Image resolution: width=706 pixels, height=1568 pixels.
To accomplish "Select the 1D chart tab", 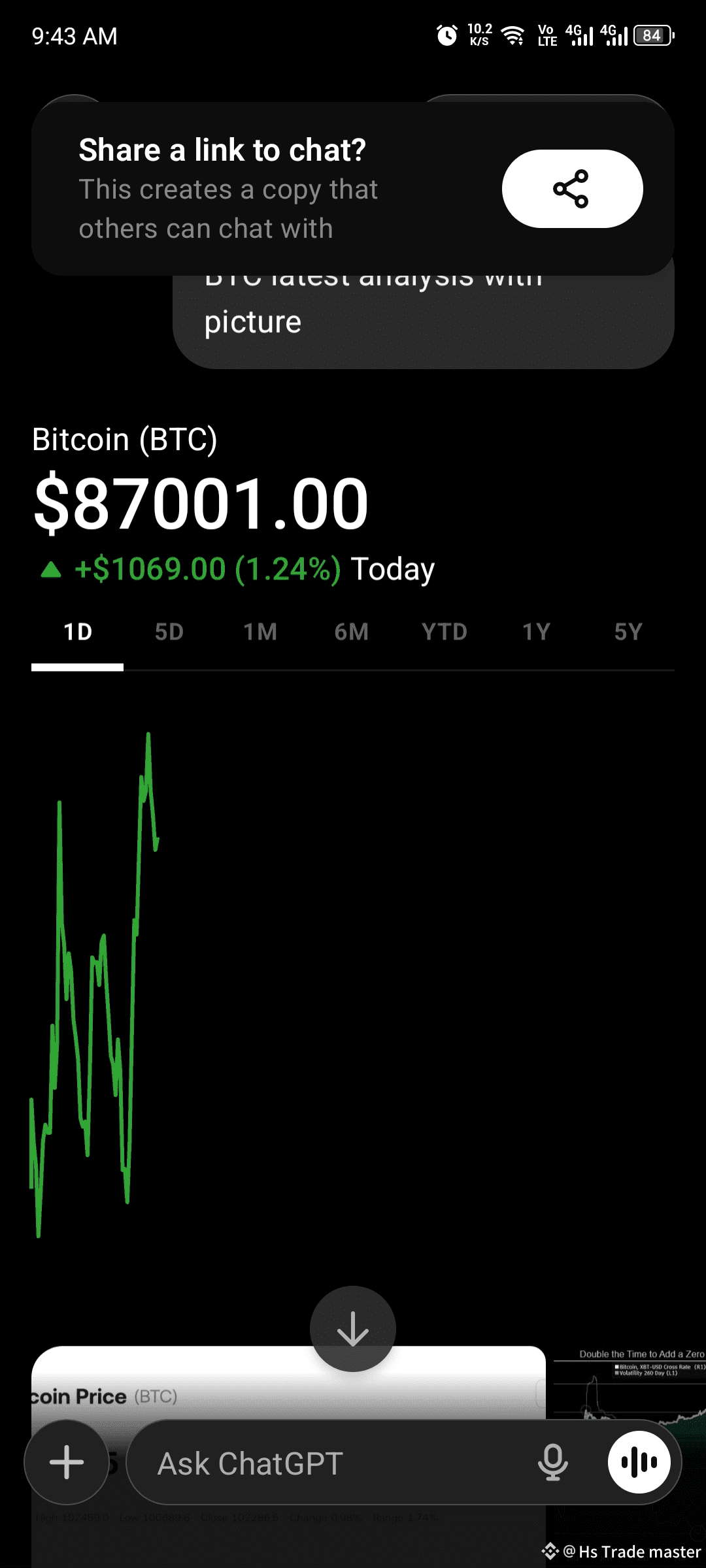I will [78, 632].
